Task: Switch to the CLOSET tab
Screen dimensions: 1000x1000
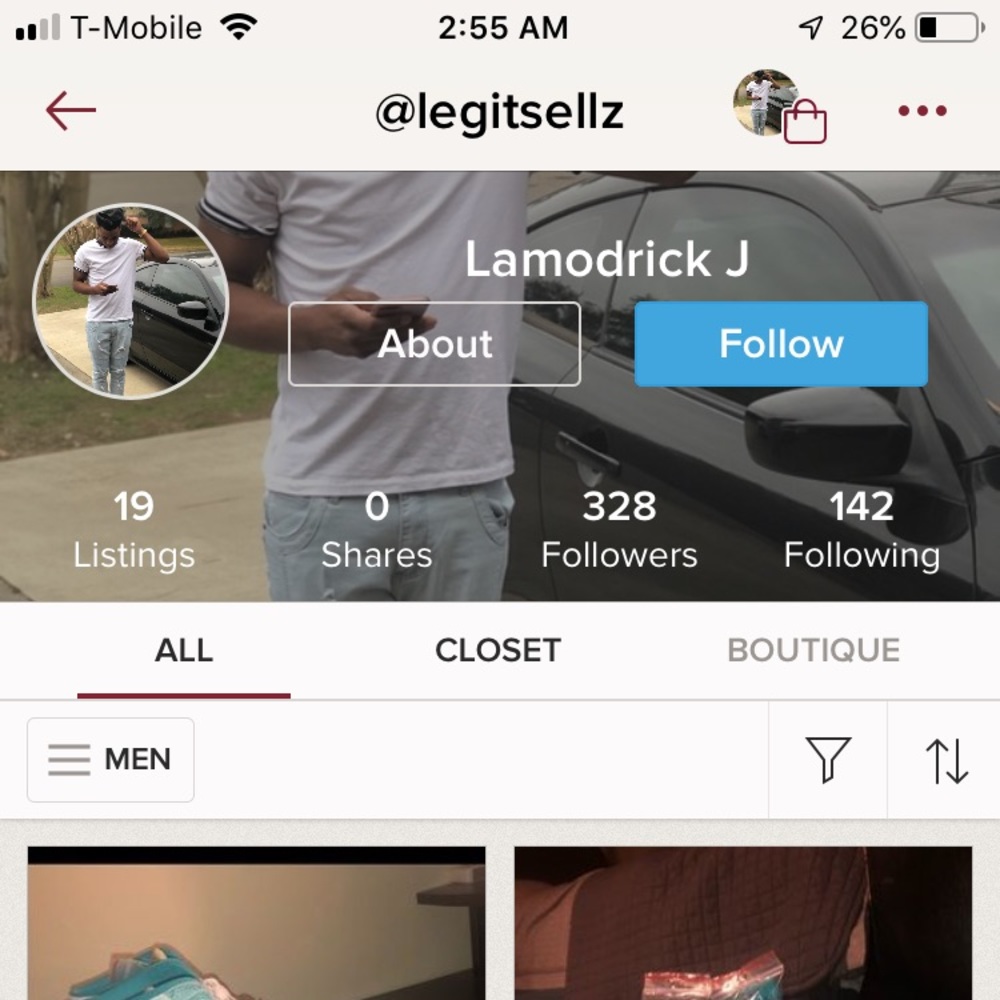Action: tap(497, 651)
